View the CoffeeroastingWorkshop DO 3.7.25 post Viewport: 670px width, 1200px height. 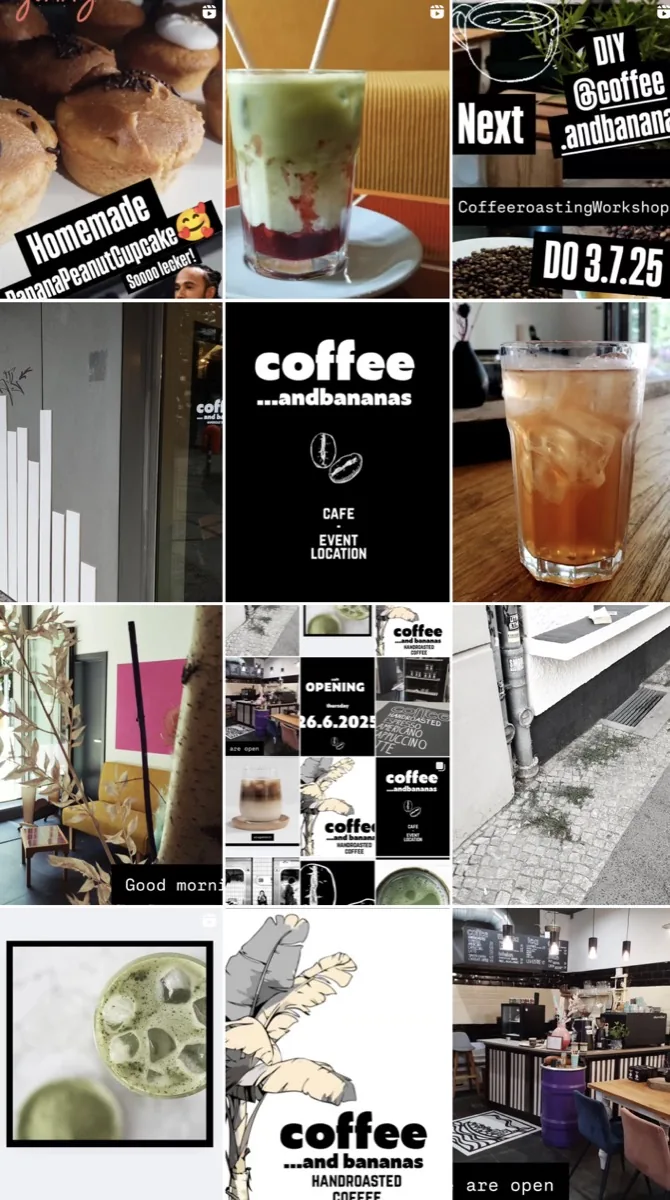pyautogui.click(x=561, y=150)
